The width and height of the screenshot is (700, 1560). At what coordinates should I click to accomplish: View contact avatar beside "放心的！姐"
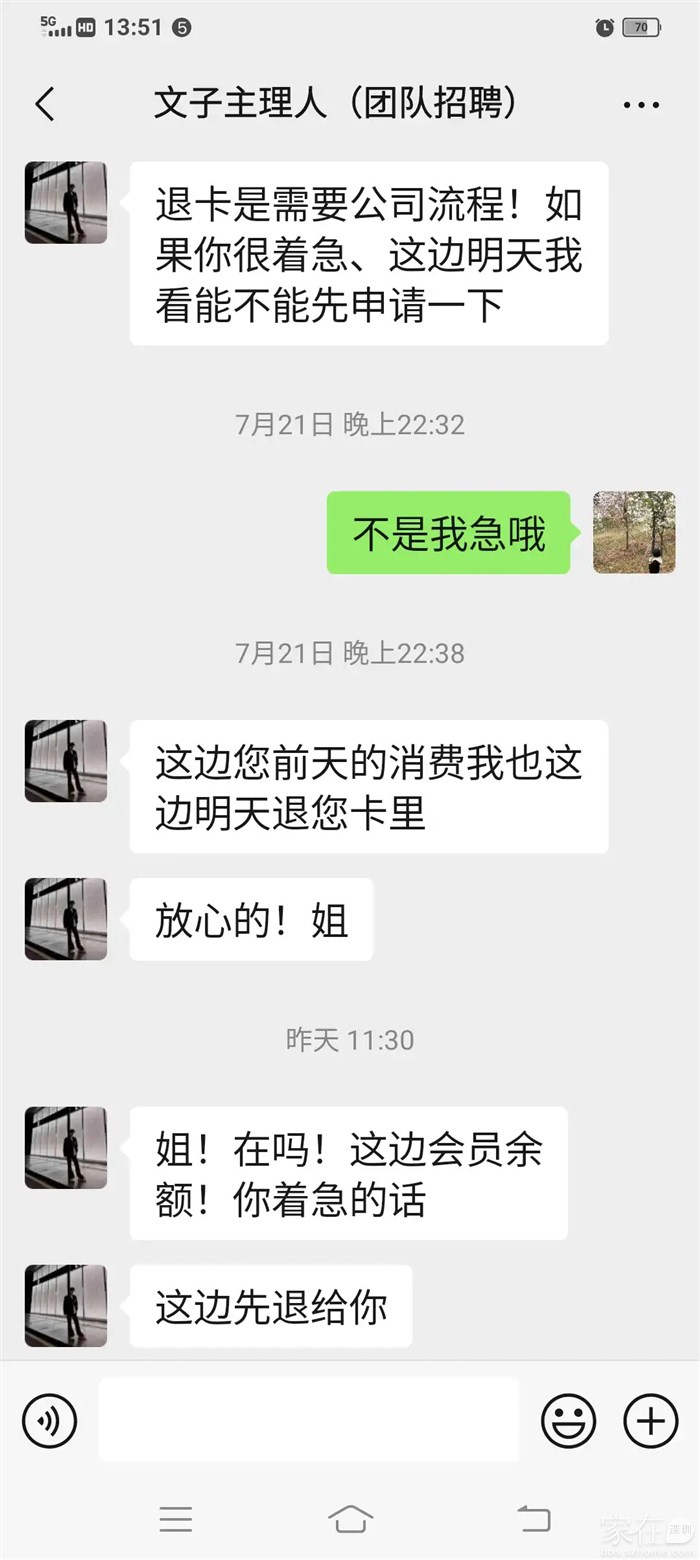[66, 919]
